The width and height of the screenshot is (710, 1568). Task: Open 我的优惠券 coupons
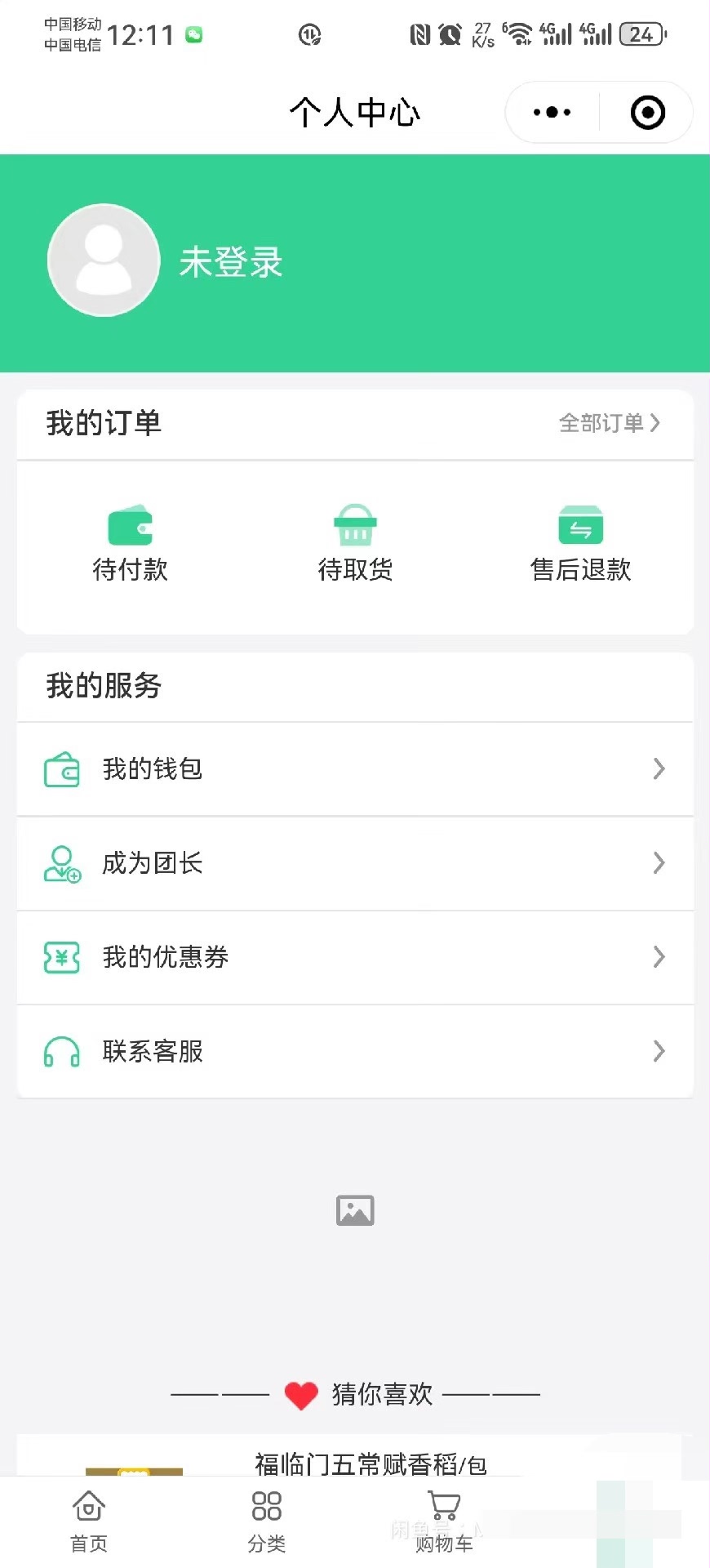tap(355, 957)
